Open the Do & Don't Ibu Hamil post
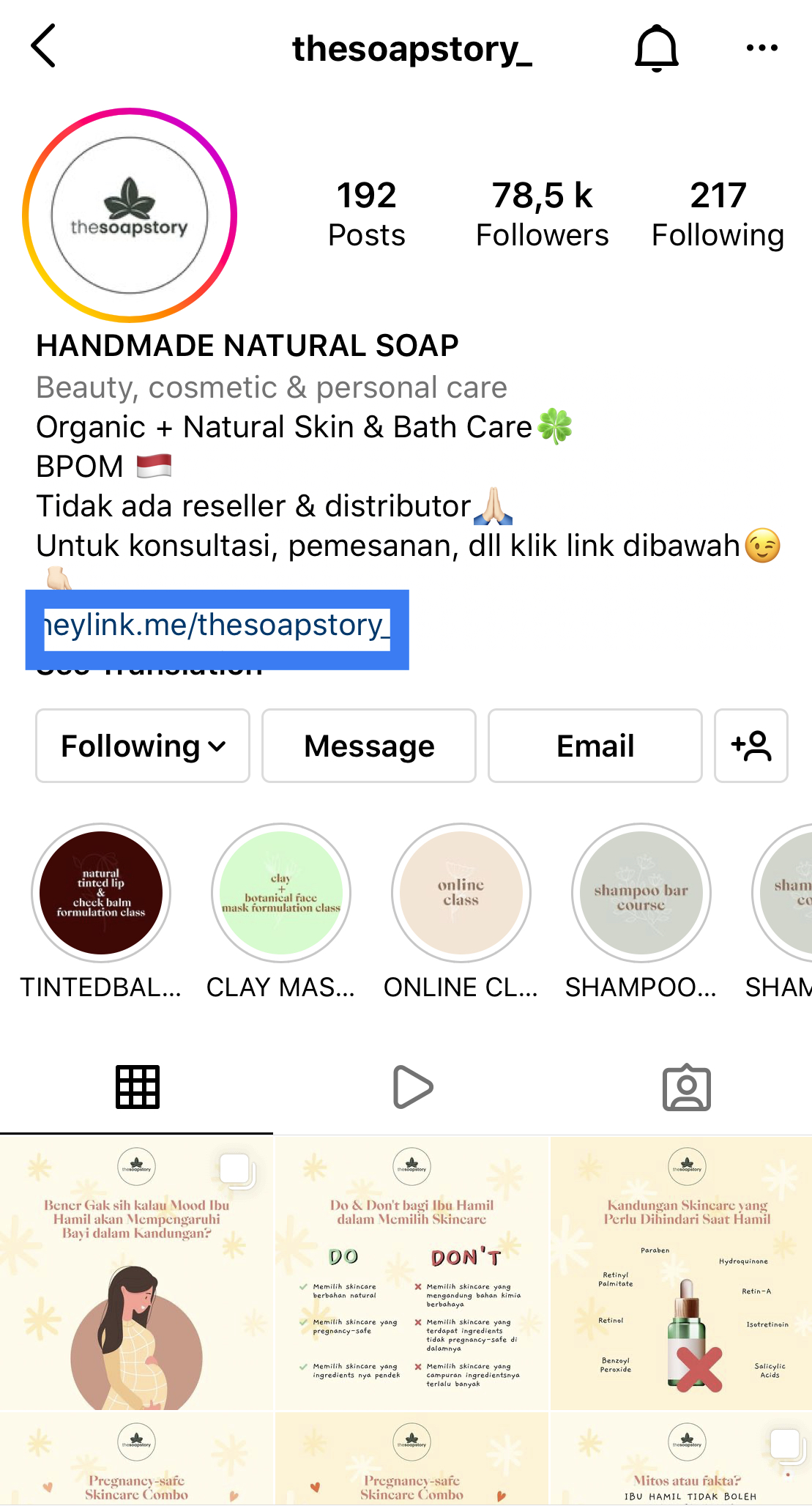 [411, 1273]
